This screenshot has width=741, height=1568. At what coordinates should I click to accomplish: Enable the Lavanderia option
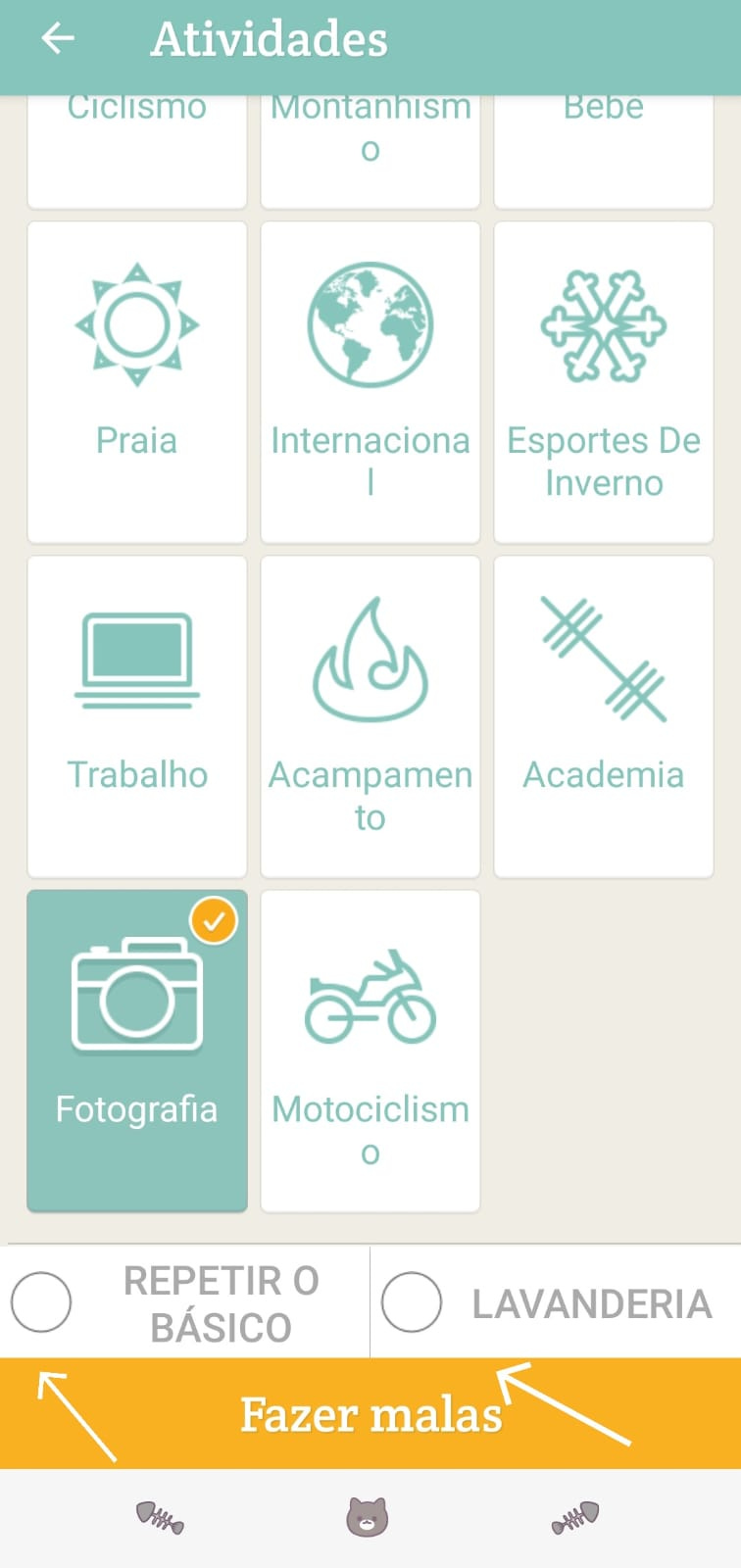pyautogui.click(x=412, y=1302)
